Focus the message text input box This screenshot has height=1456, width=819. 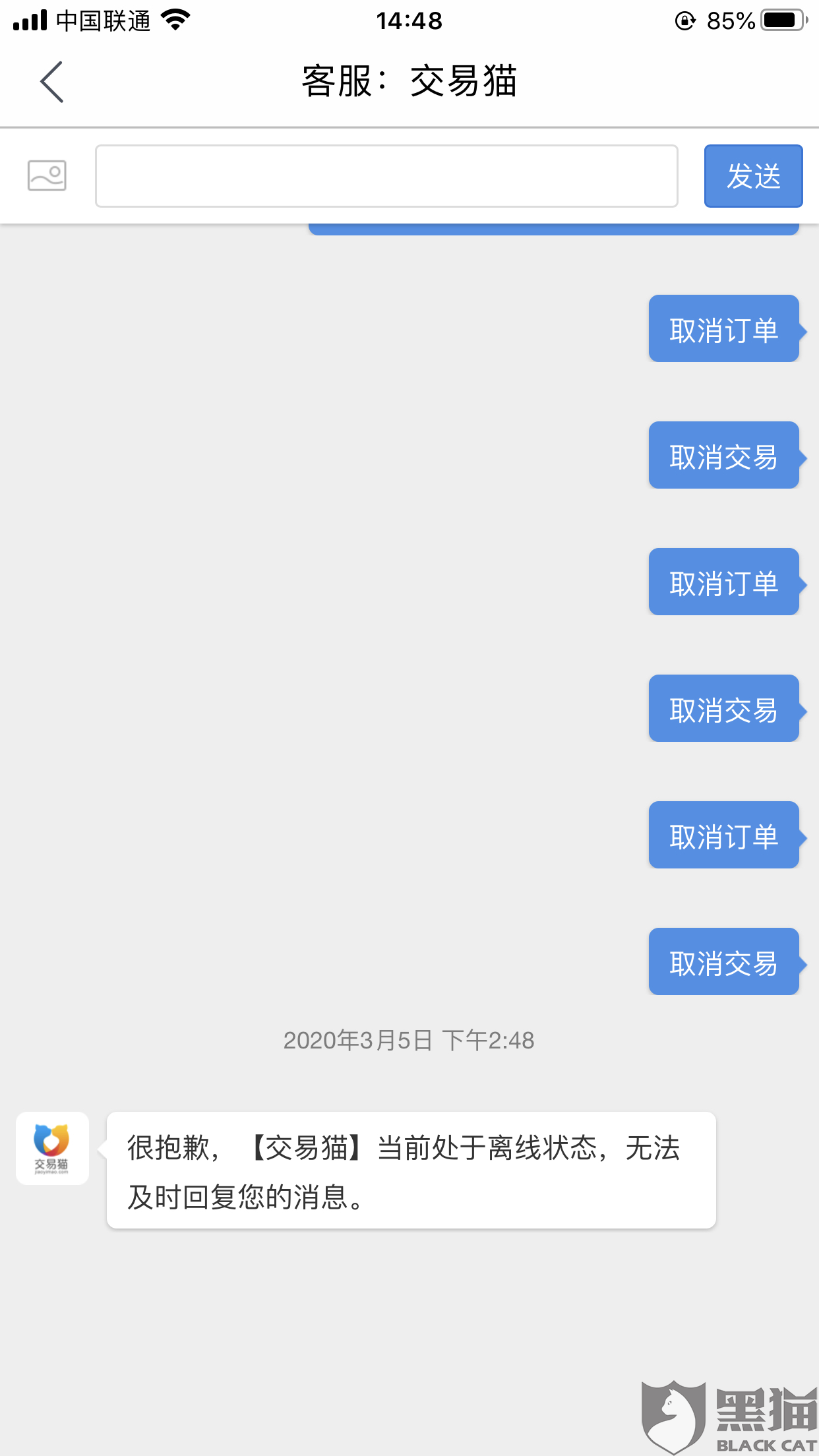click(x=386, y=176)
